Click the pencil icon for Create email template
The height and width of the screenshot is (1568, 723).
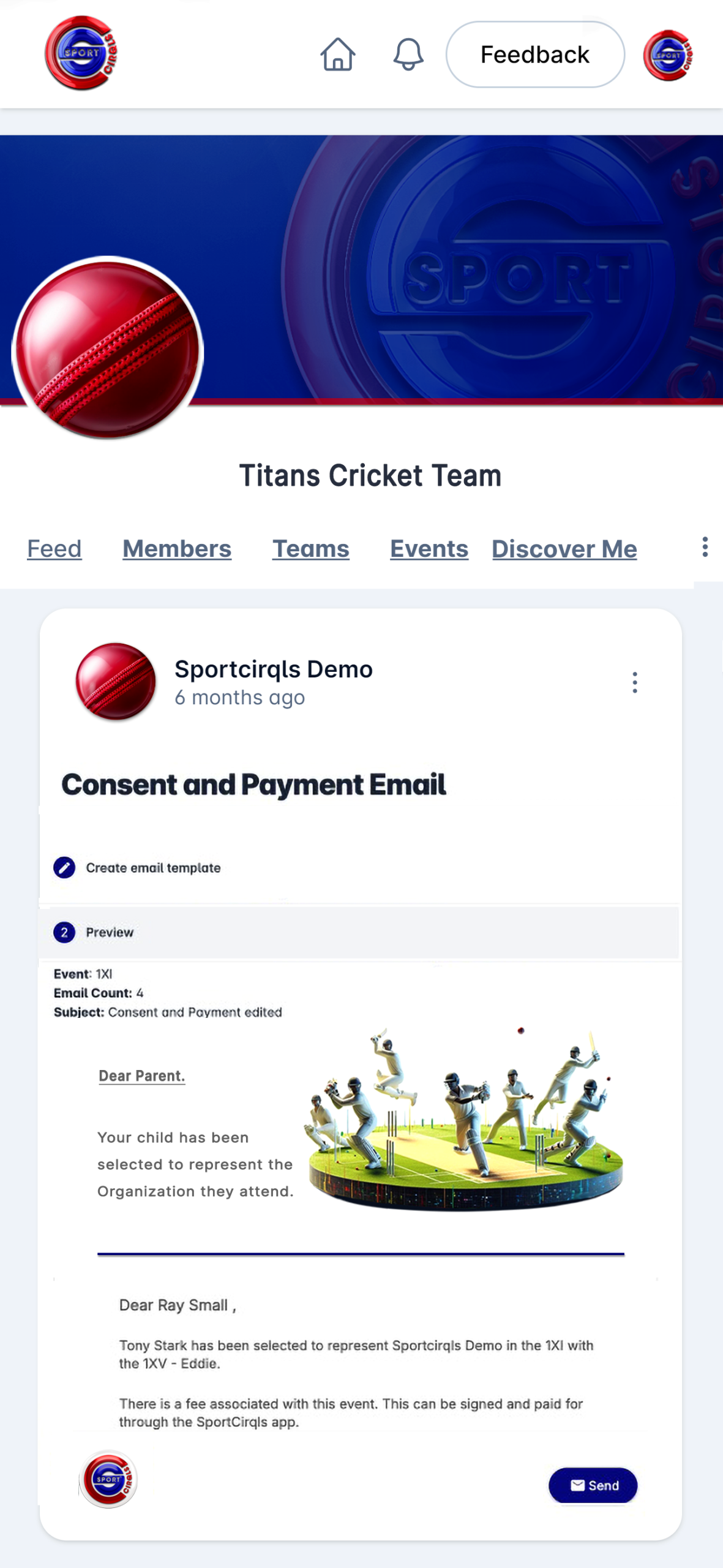(x=63, y=868)
